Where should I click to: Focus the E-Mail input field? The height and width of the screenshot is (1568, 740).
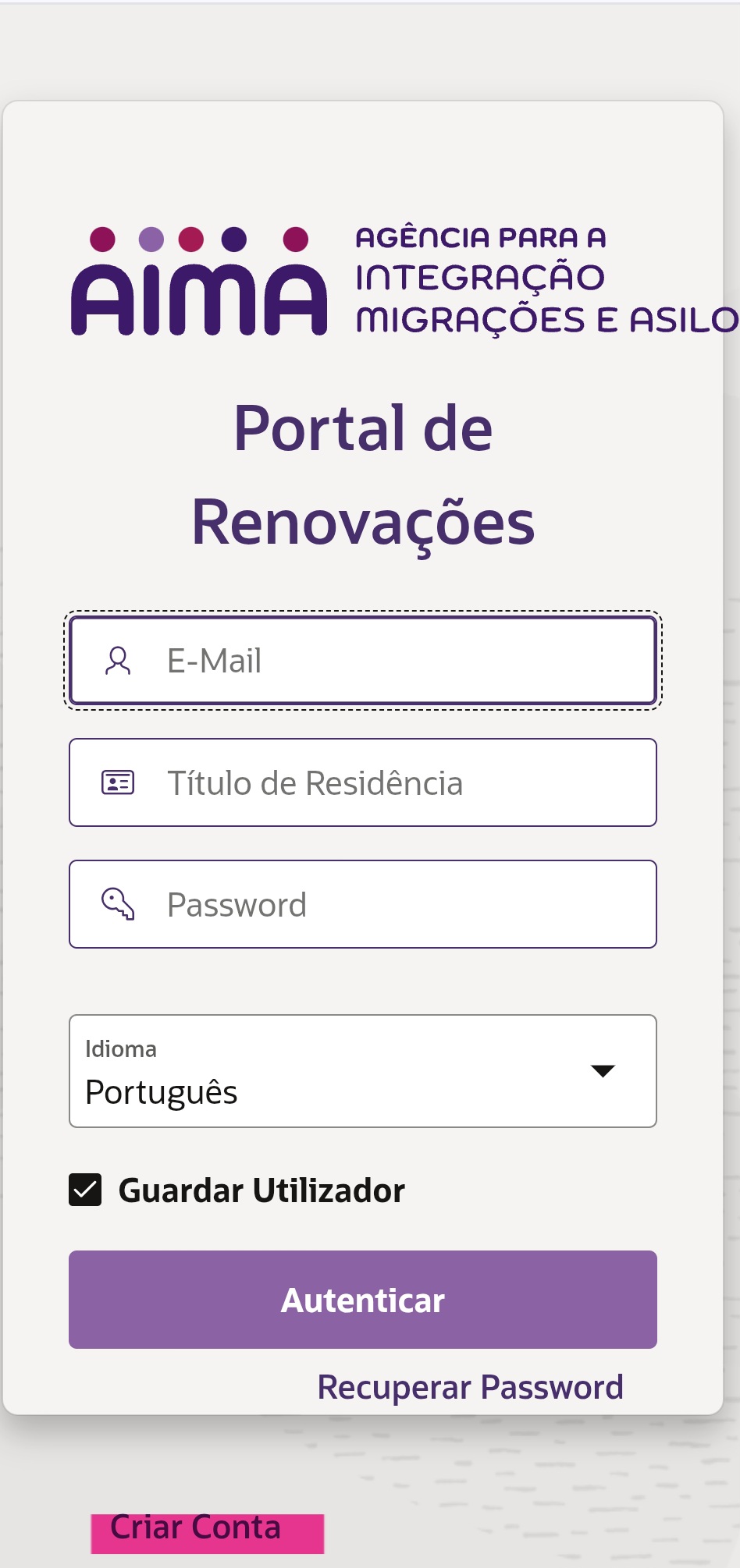(362, 661)
